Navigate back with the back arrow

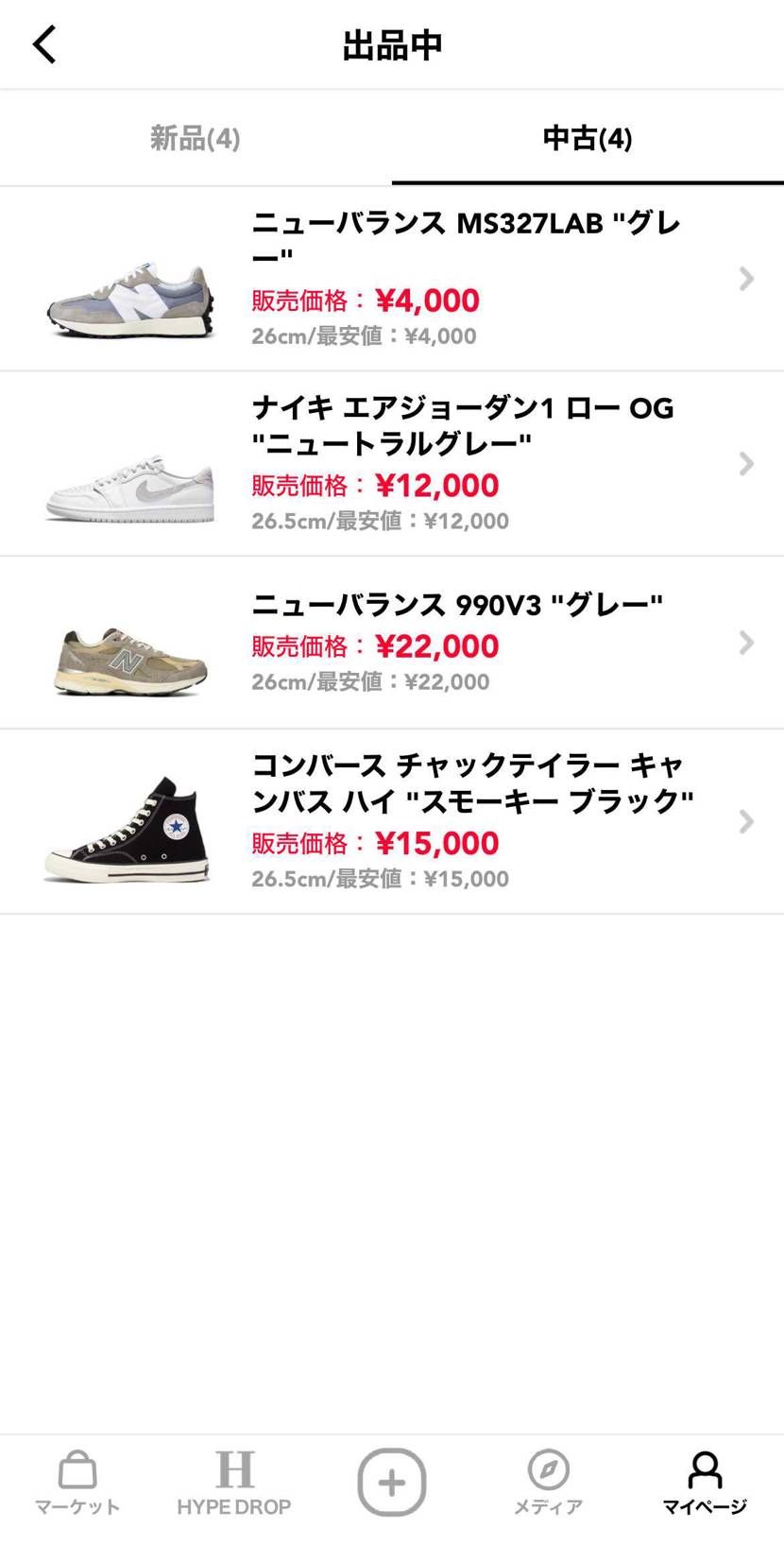pos(43,43)
